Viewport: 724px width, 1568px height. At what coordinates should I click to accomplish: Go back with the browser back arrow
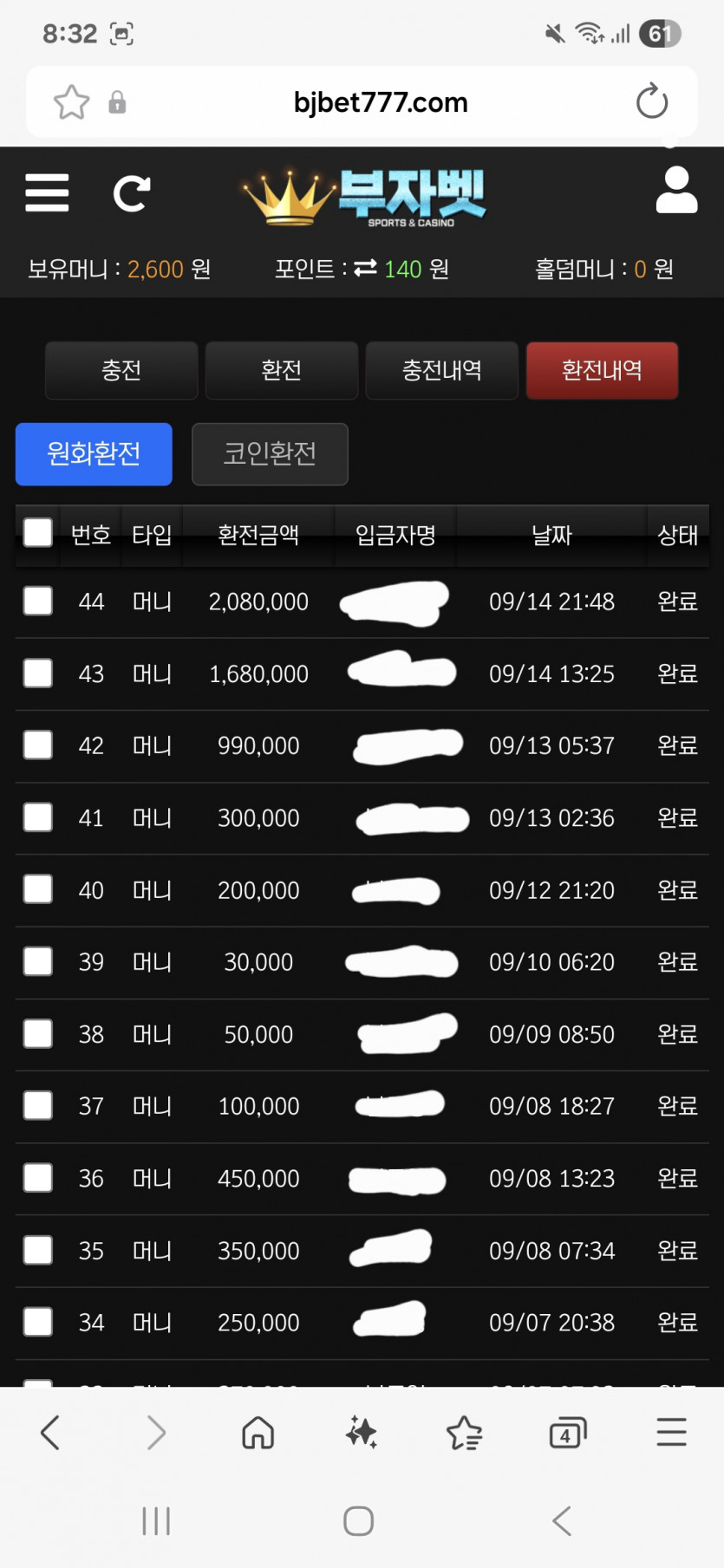point(50,1433)
